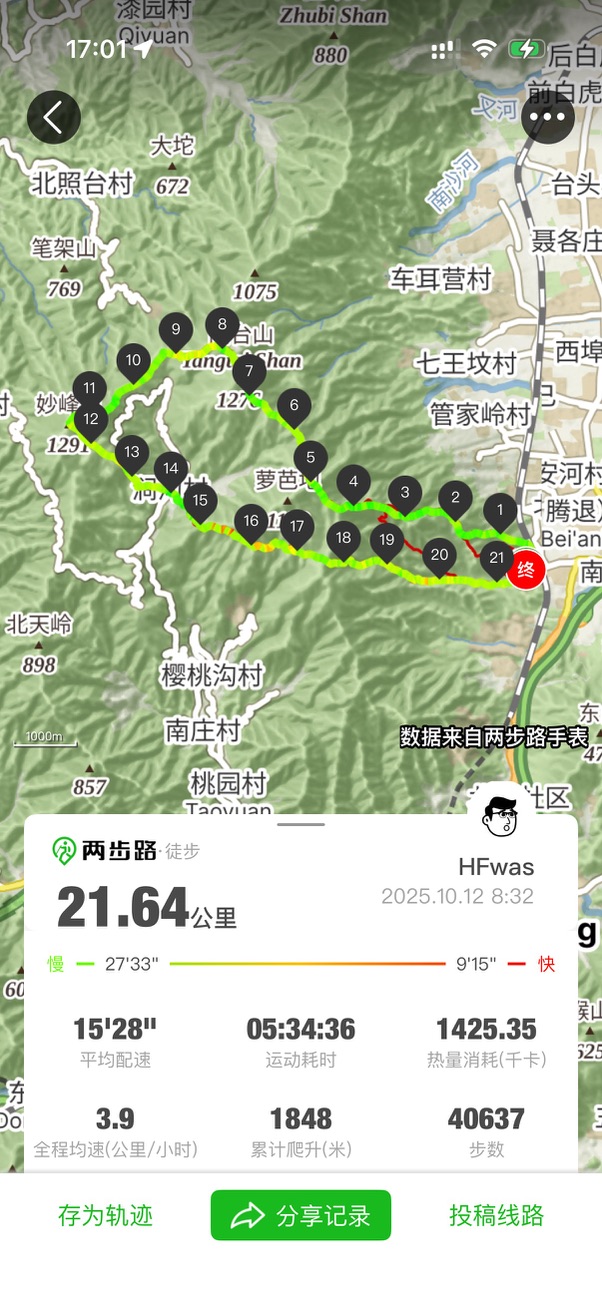Screen dimensions: 602x1308
Task: Tap kilometer marker 9 on the route
Action: (x=176, y=330)
